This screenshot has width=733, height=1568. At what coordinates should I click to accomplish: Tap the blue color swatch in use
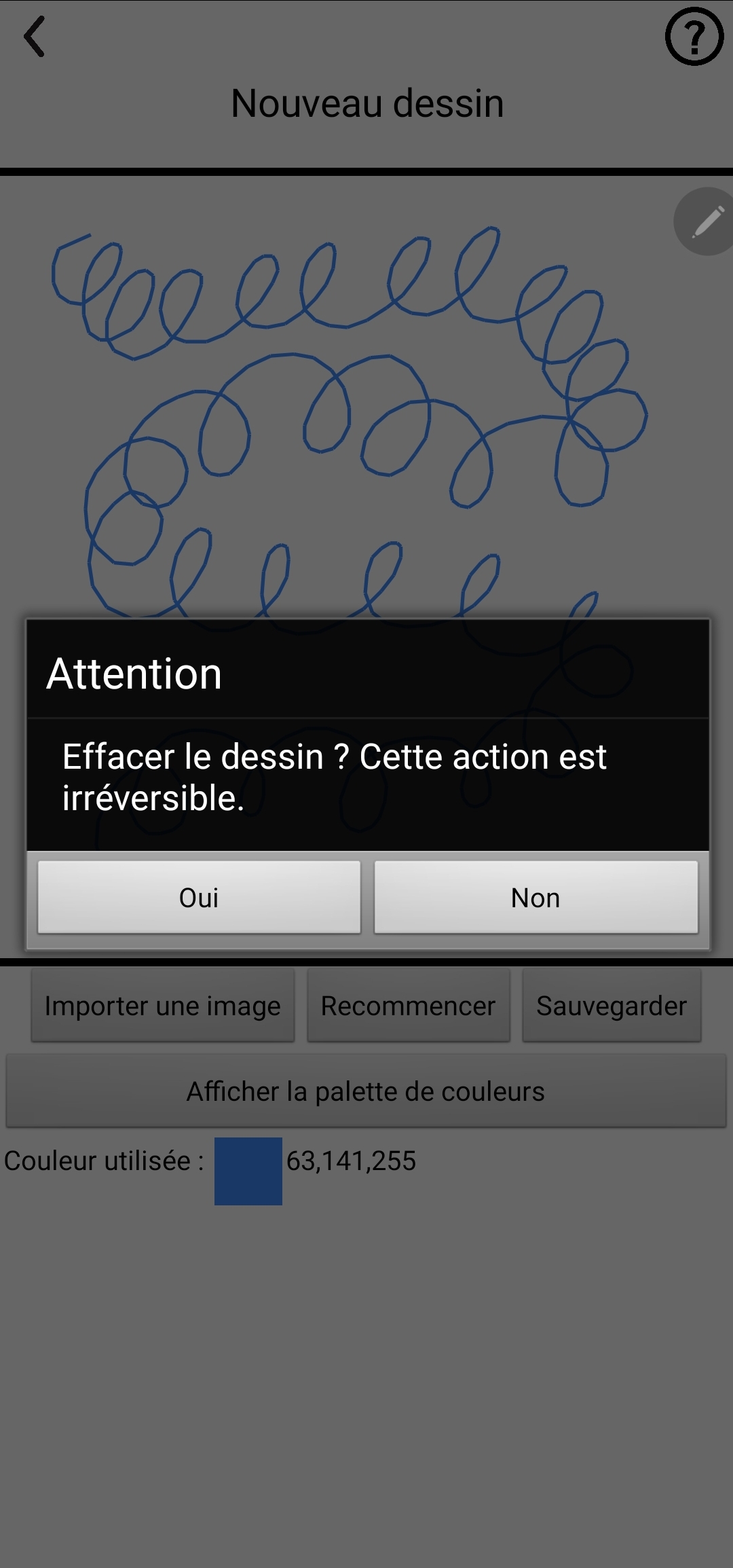pyautogui.click(x=248, y=1171)
